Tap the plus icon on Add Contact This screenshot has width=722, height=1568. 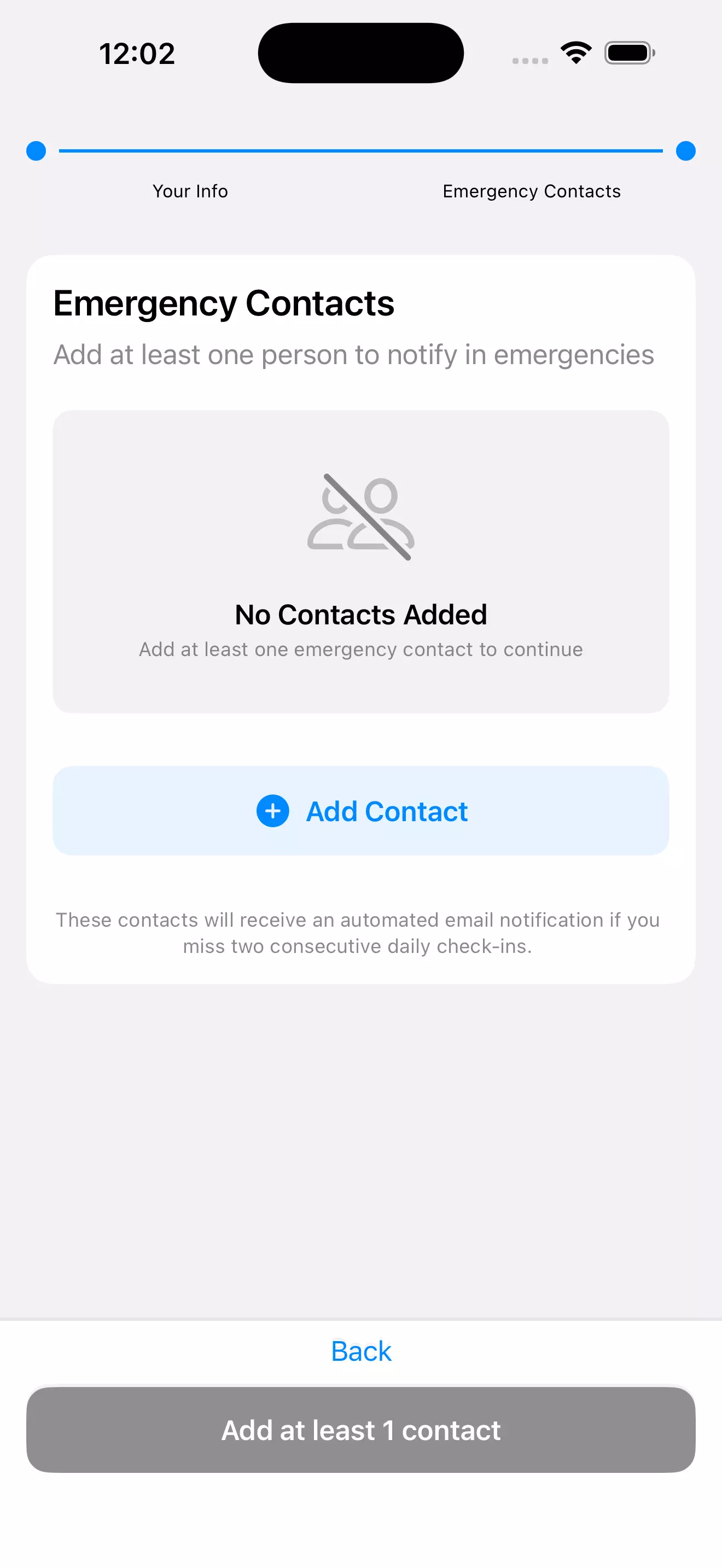point(272,811)
